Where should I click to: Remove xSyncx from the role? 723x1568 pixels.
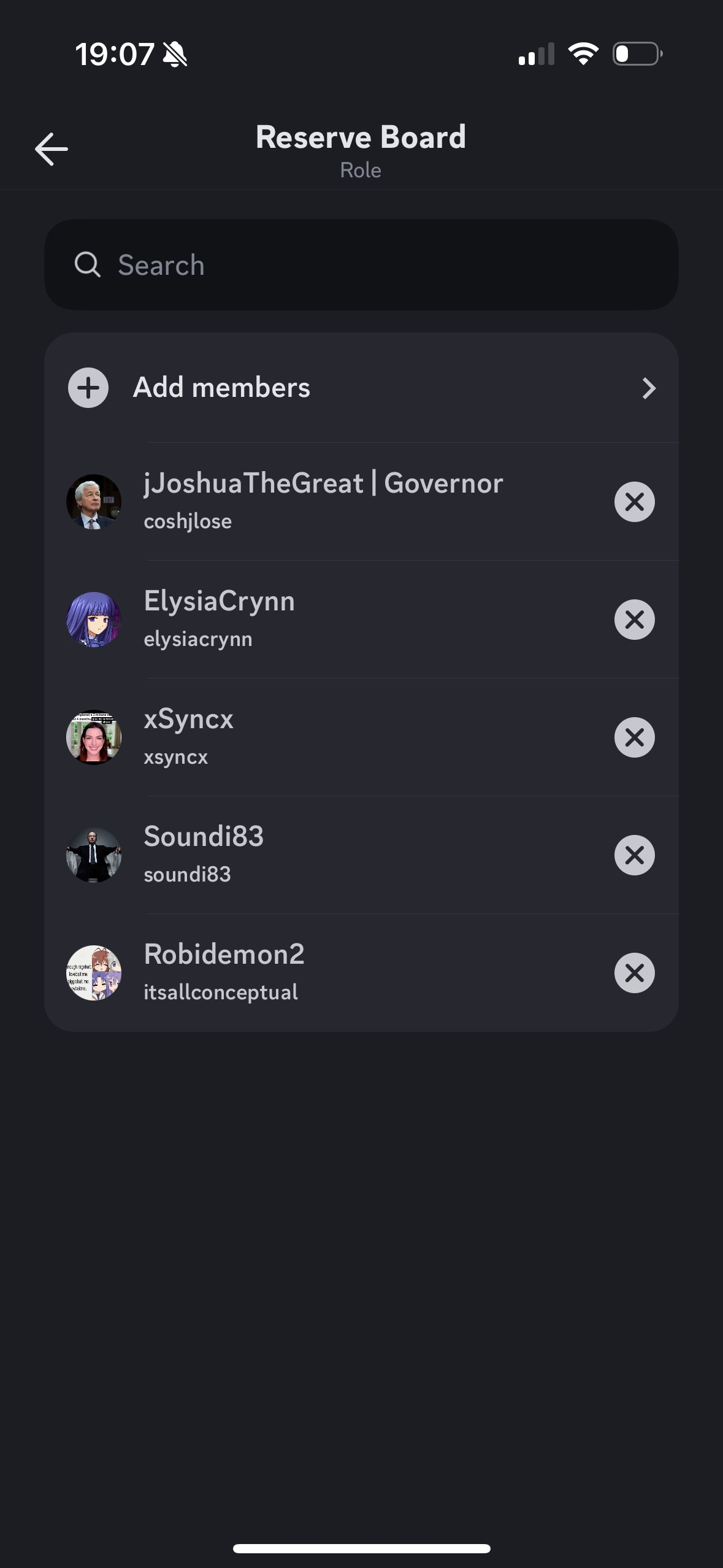click(634, 737)
